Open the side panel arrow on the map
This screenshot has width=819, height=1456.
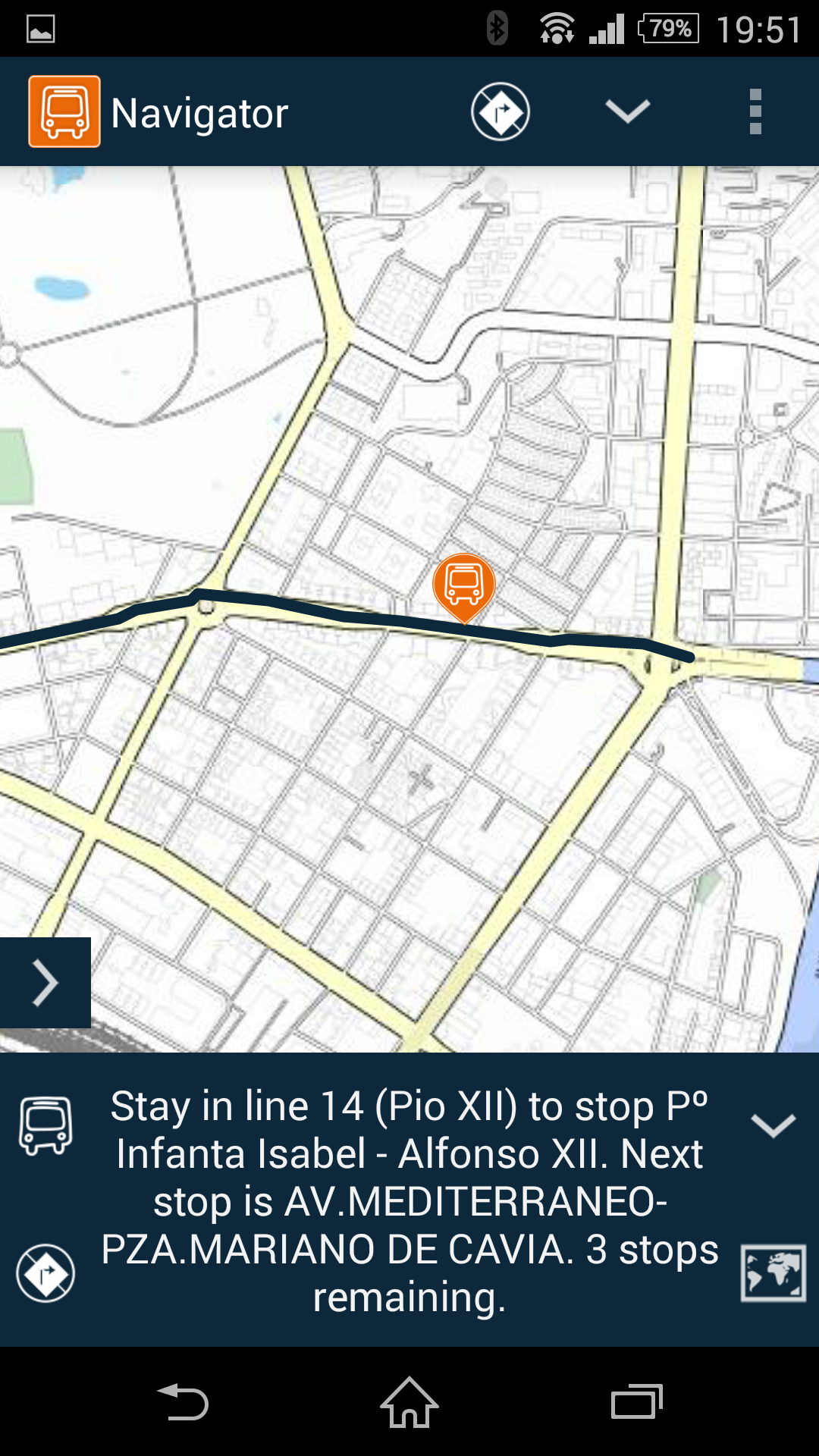(45, 983)
